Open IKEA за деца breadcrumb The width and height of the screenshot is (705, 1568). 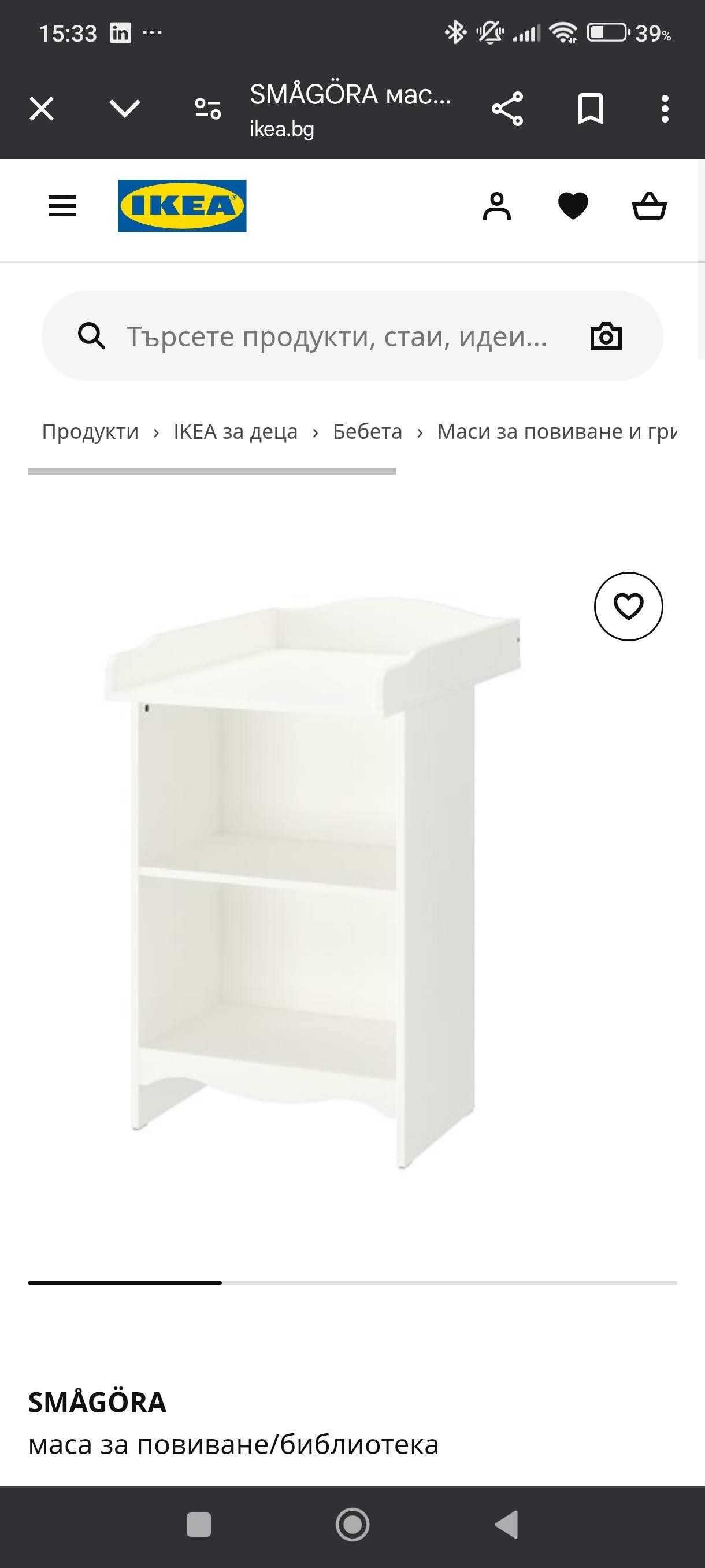pyautogui.click(x=235, y=431)
